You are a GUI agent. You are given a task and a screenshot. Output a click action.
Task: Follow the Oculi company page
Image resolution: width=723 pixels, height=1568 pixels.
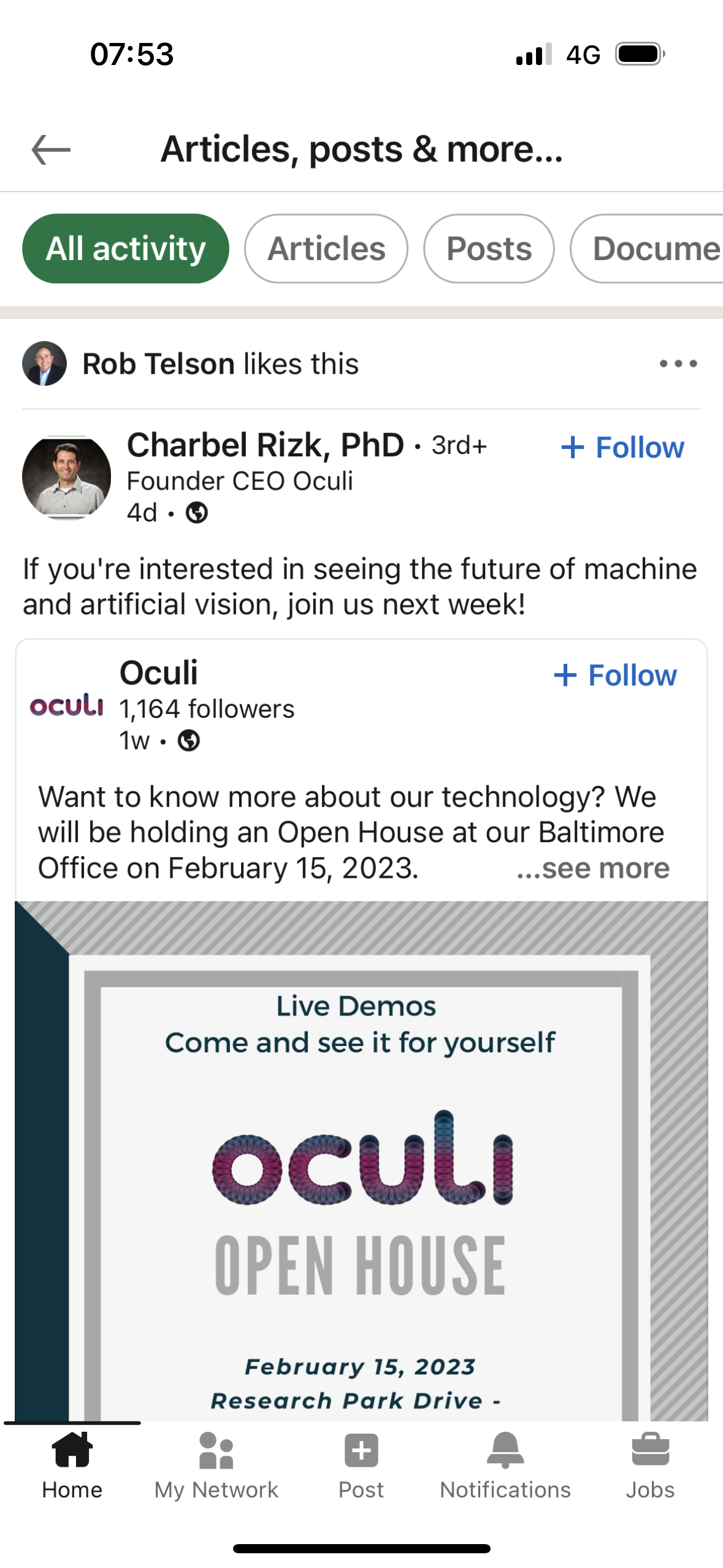(615, 675)
